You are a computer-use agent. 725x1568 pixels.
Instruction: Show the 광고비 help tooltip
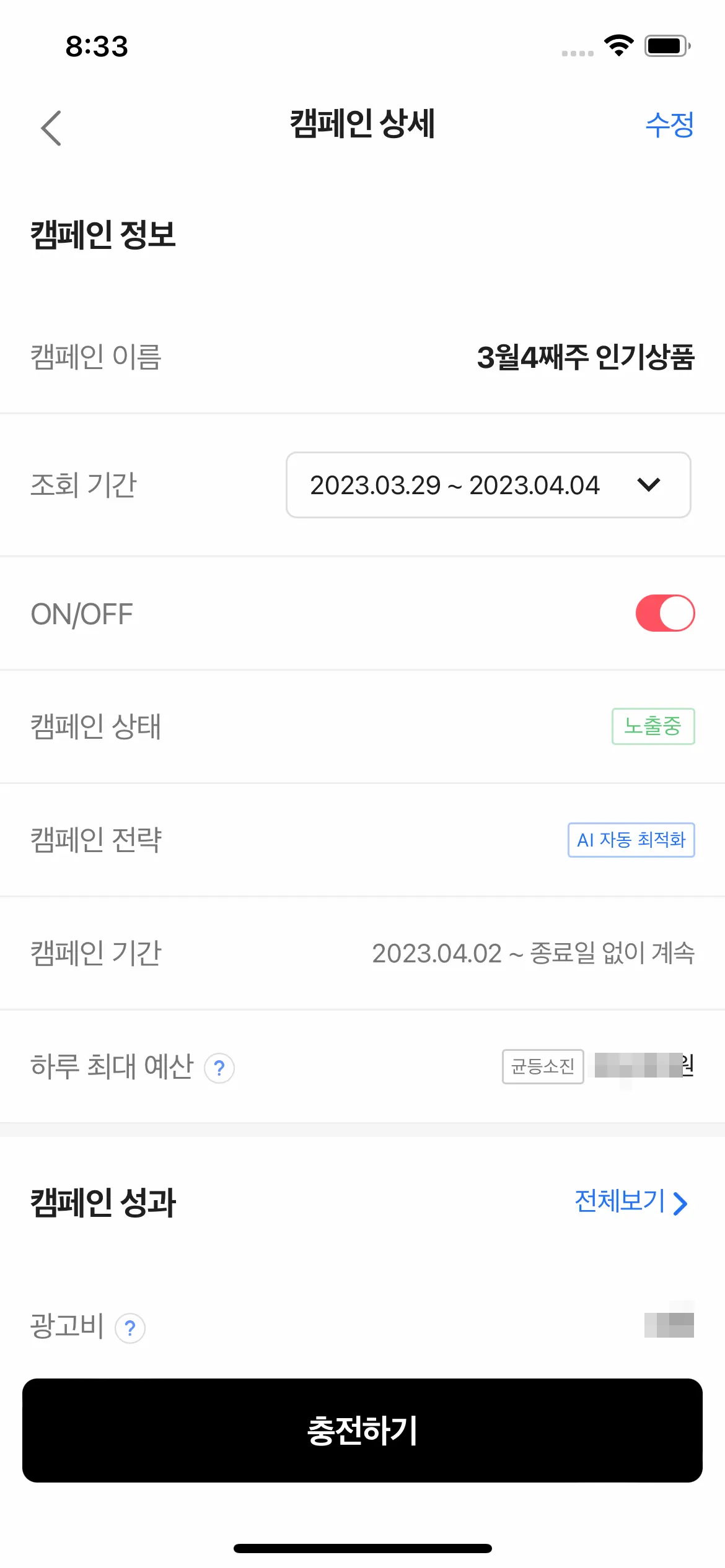[x=130, y=1328]
